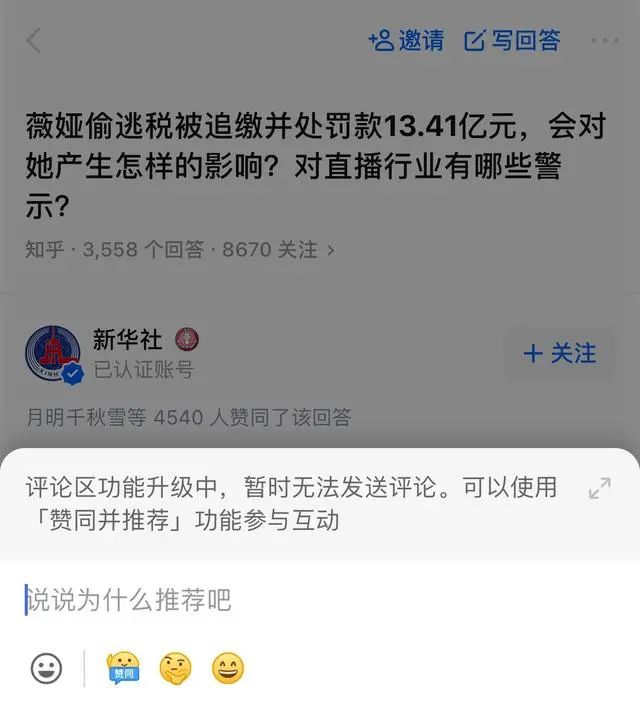Image resolution: width=640 pixels, height=703 pixels.
Task: Follow 新华社 with the 关注 button
Action: tap(560, 353)
